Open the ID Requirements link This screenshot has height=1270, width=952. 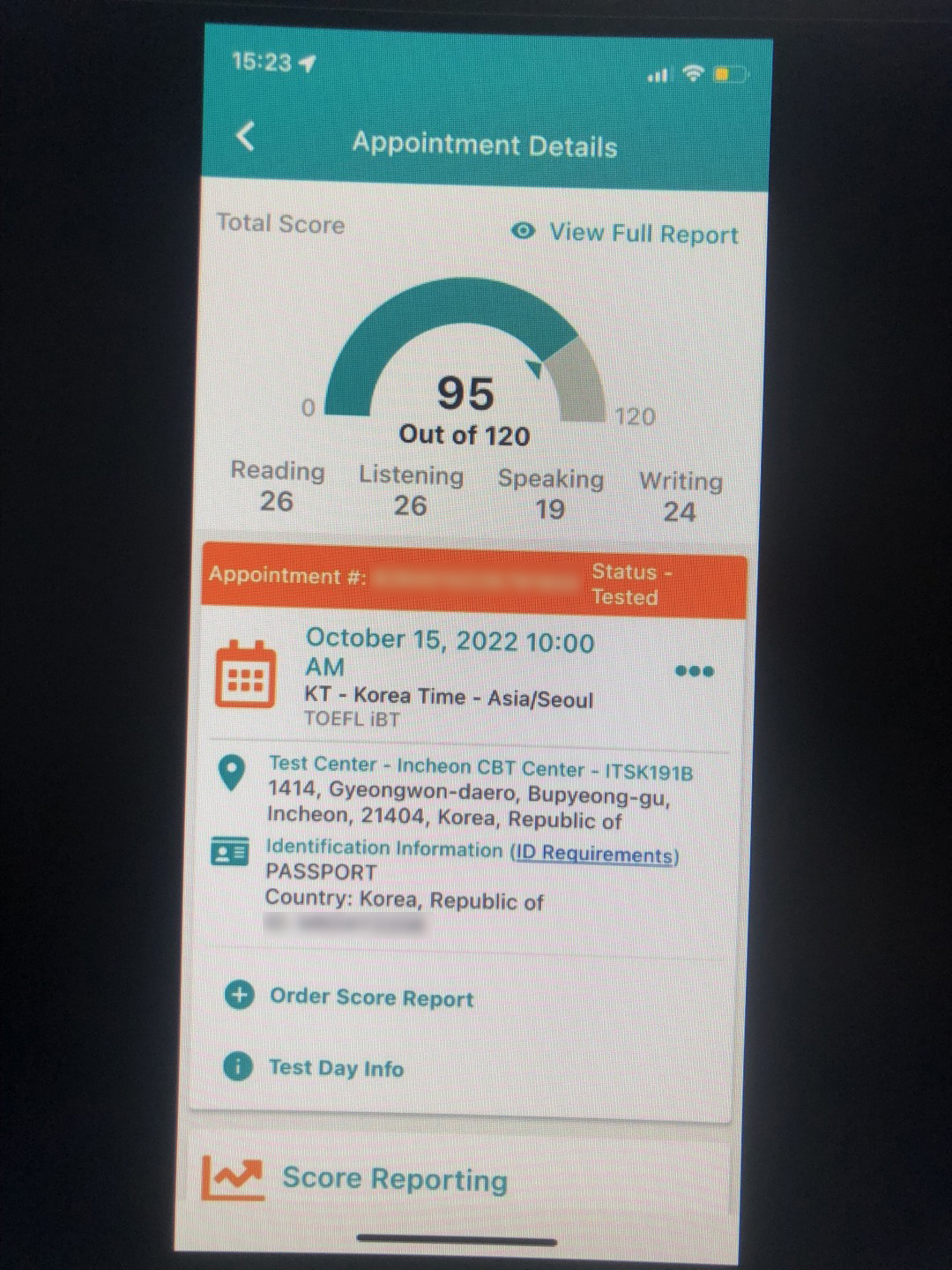click(x=596, y=854)
